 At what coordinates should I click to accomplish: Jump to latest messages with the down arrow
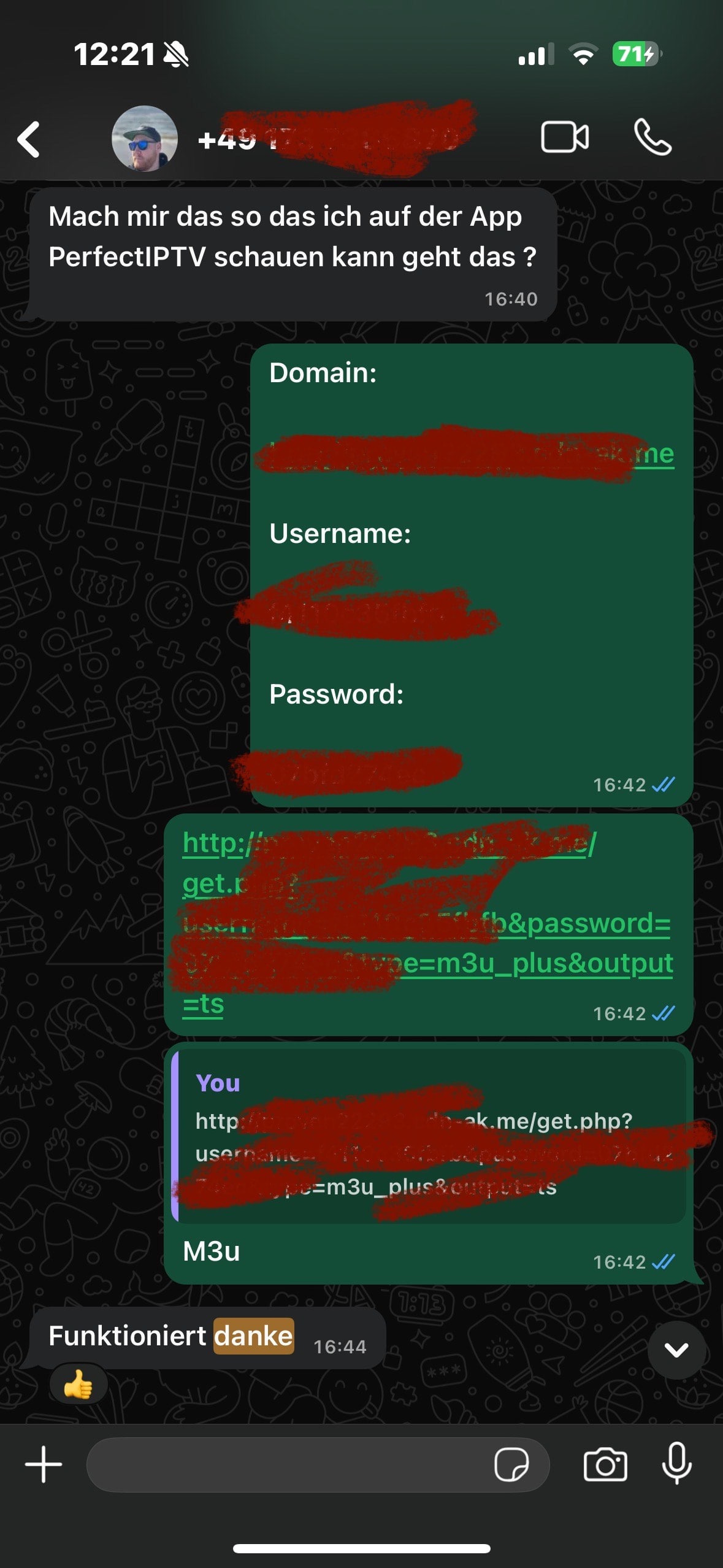[x=676, y=1350]
